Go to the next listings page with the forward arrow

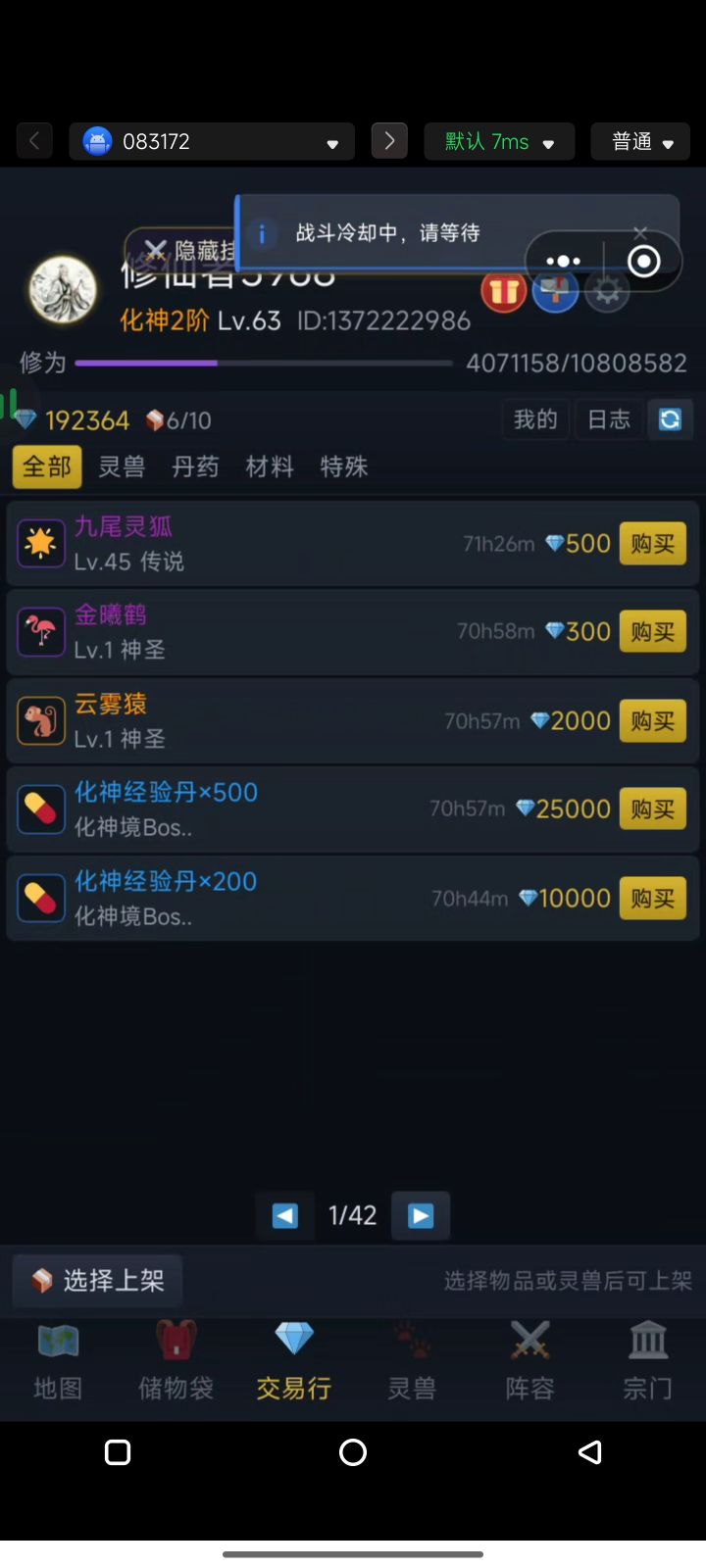click(421, 1215)
